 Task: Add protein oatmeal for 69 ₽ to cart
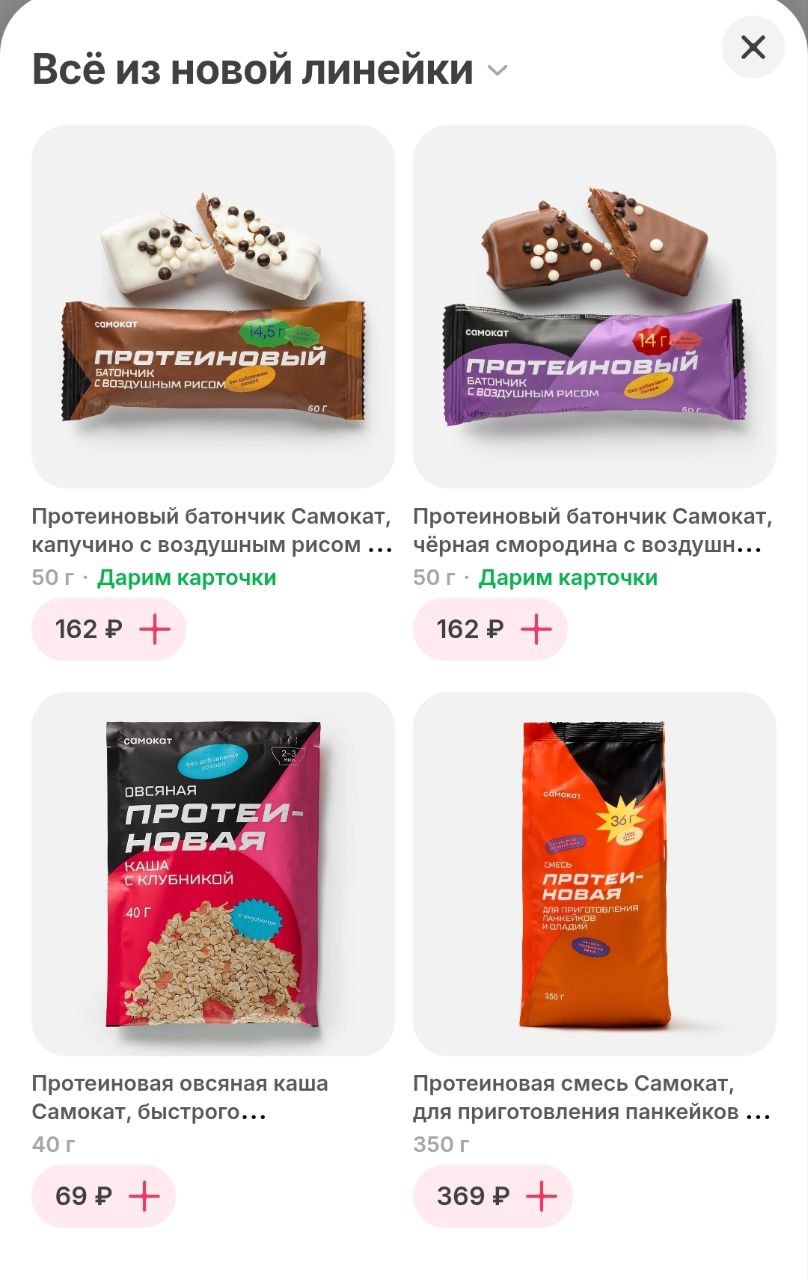point(144,1196)
